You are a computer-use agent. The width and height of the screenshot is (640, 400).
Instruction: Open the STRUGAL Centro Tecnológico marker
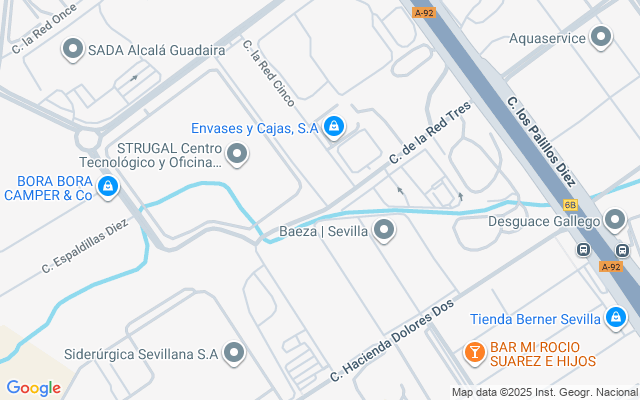(x=237, y=154)
